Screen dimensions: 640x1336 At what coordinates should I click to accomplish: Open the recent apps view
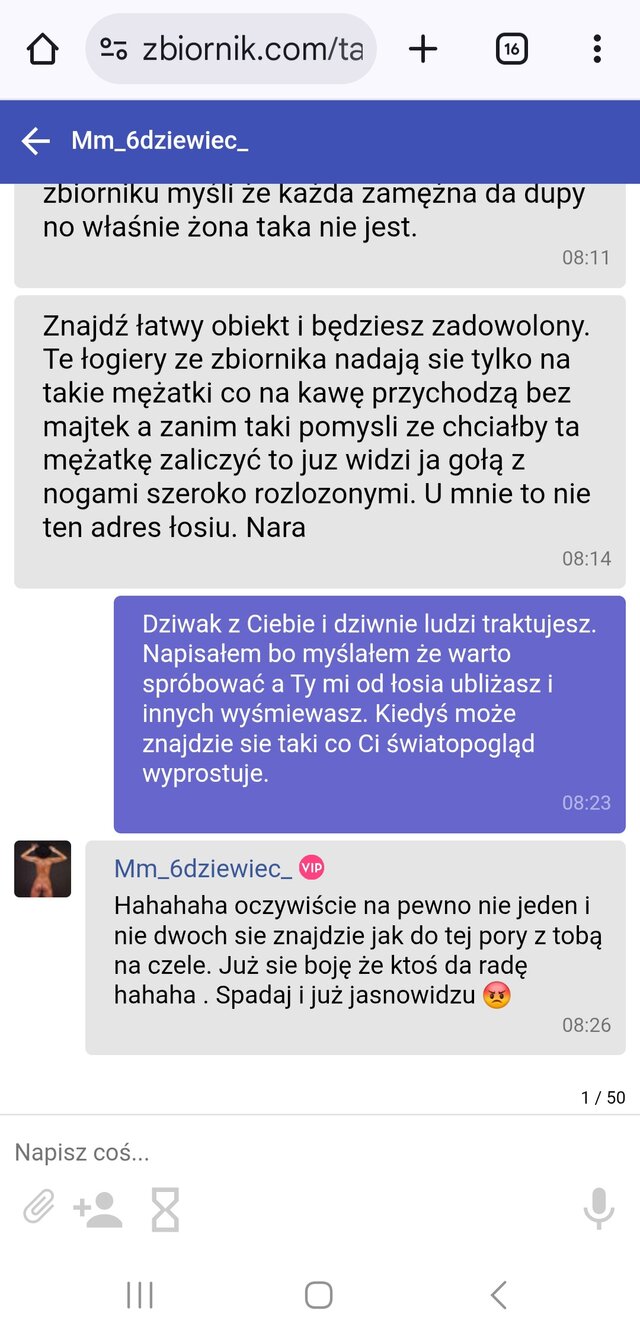[140, 1295]
